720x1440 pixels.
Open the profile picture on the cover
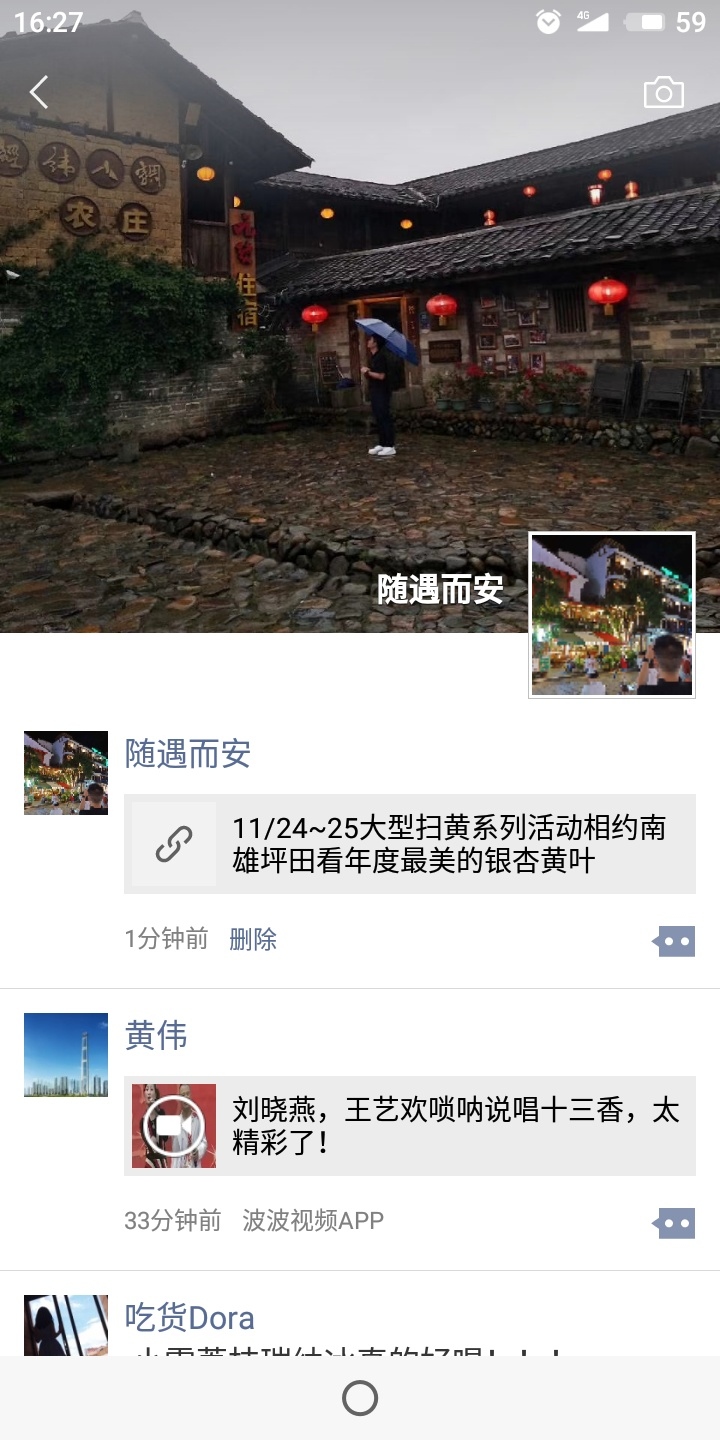point(611,615)
